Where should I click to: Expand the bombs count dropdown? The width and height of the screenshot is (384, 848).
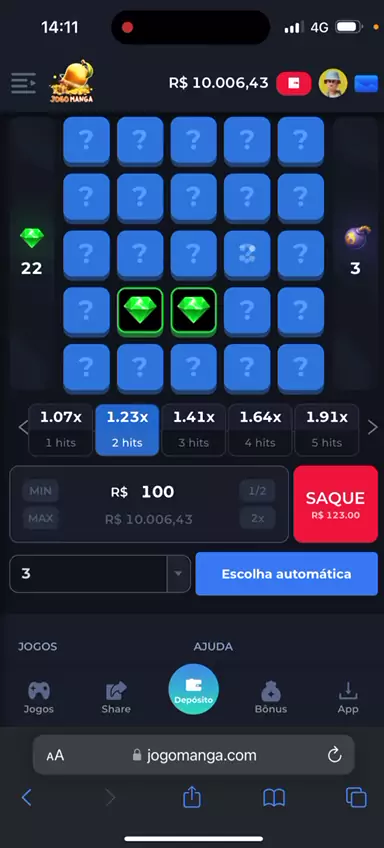click(x=178, y=574)
